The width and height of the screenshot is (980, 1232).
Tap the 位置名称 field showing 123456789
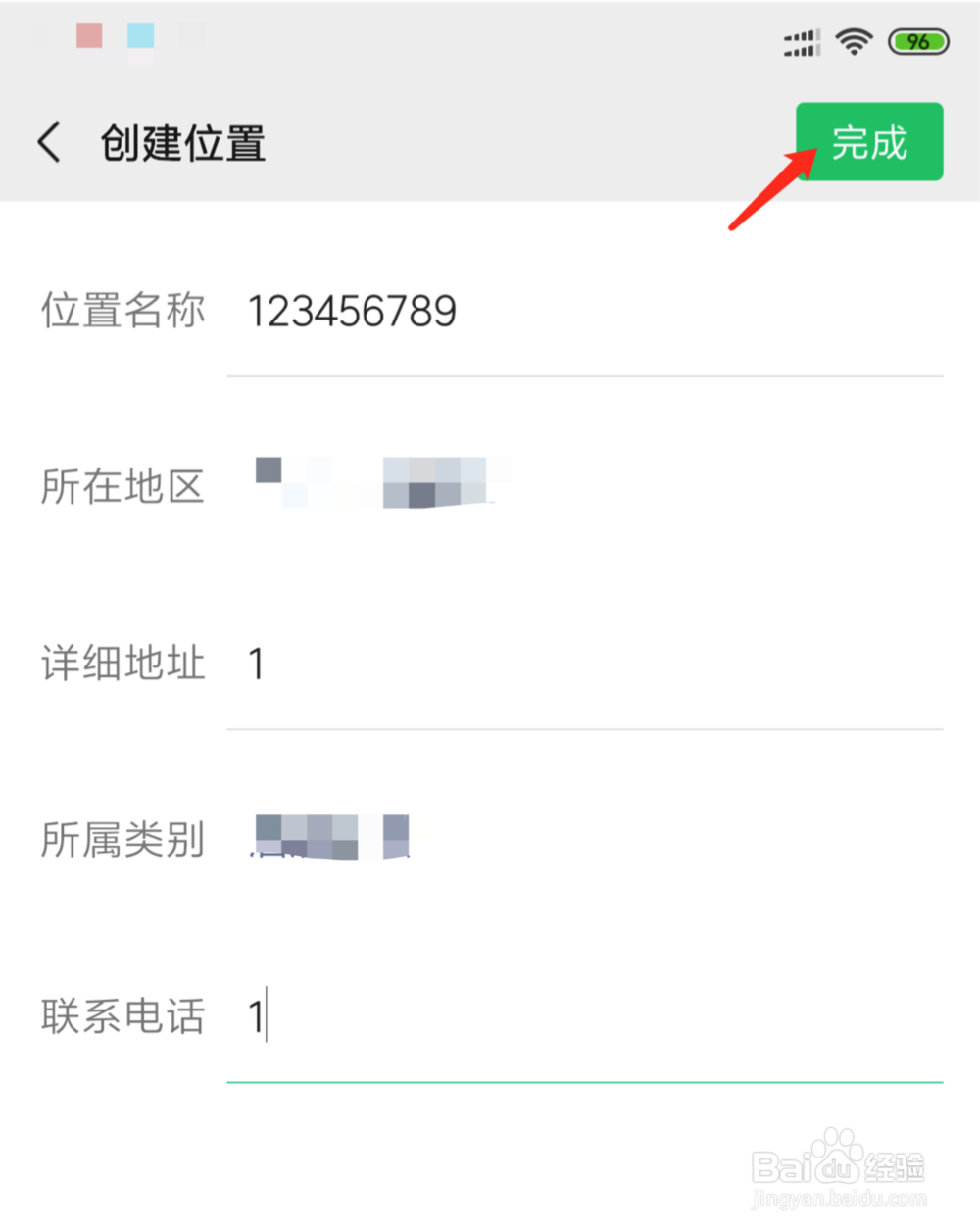pos(353,311)
